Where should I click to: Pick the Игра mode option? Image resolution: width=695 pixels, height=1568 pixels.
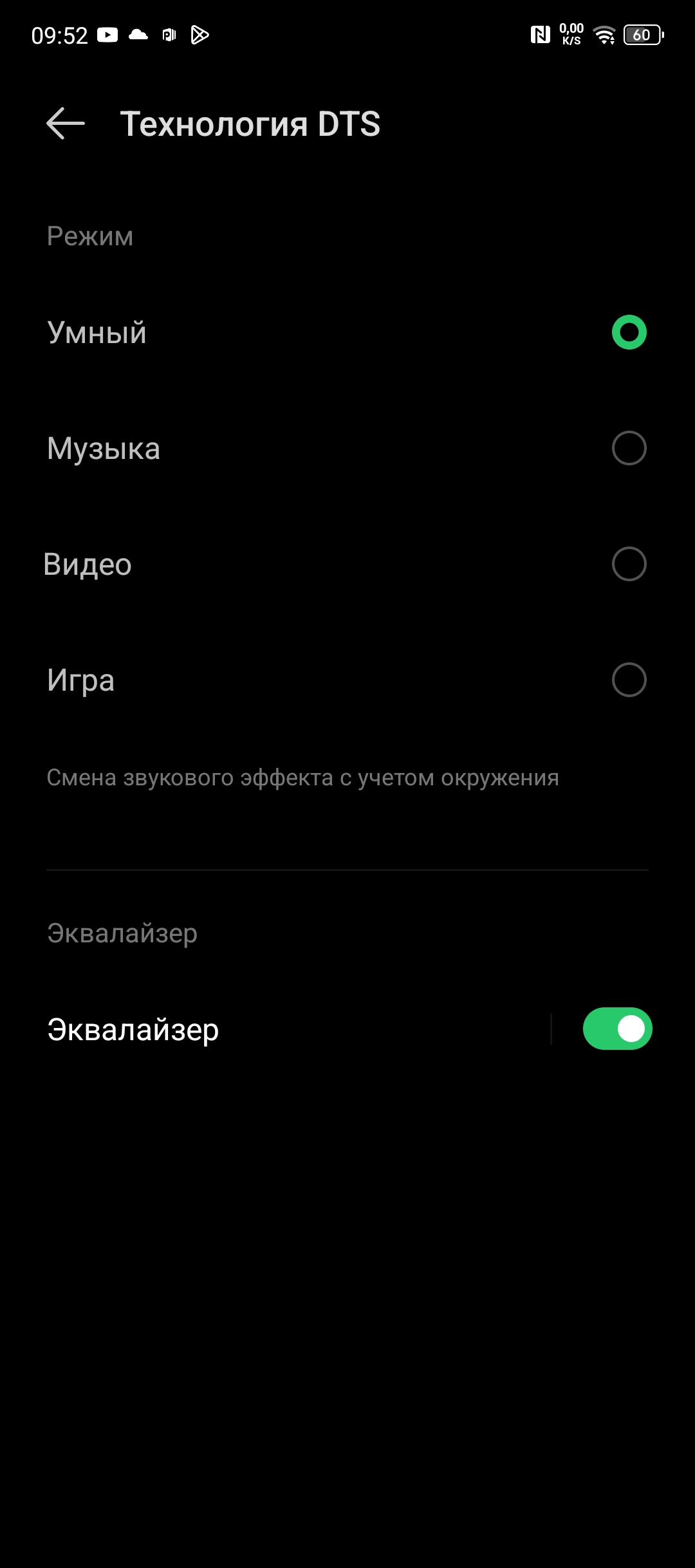click(629, 680)
